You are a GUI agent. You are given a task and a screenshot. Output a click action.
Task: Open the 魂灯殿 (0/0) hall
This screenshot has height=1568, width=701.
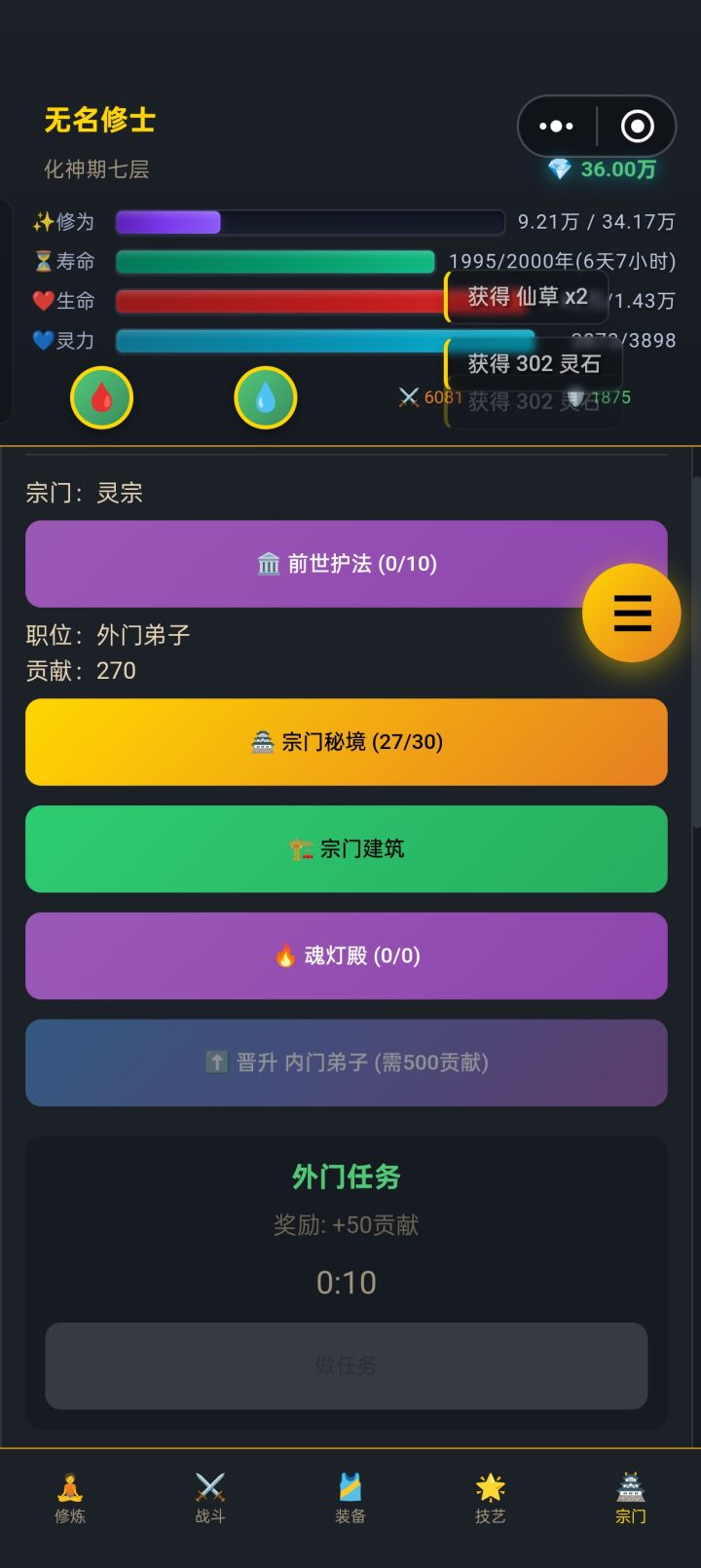(x=346, y=956)
